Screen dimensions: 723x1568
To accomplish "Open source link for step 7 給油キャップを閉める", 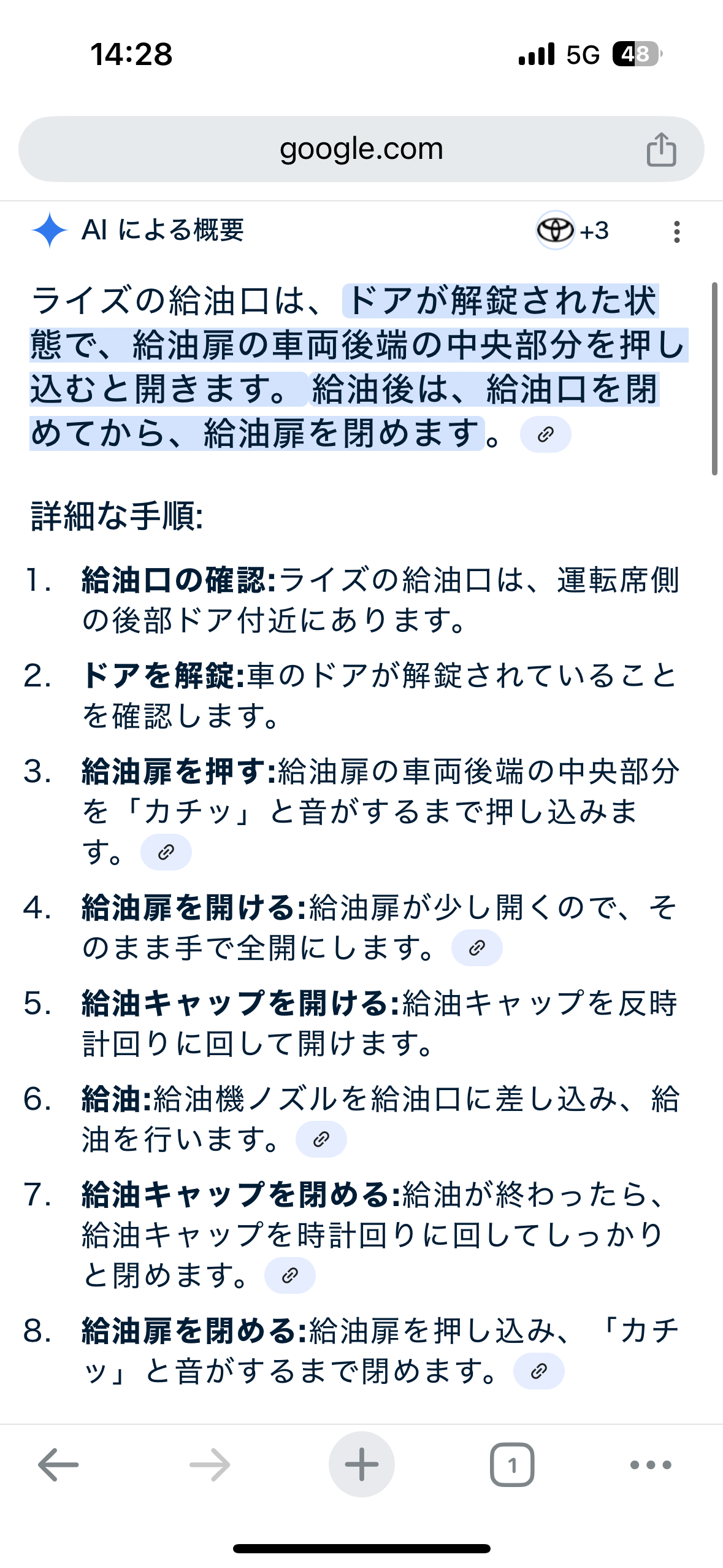I will tap(289, 1276).
